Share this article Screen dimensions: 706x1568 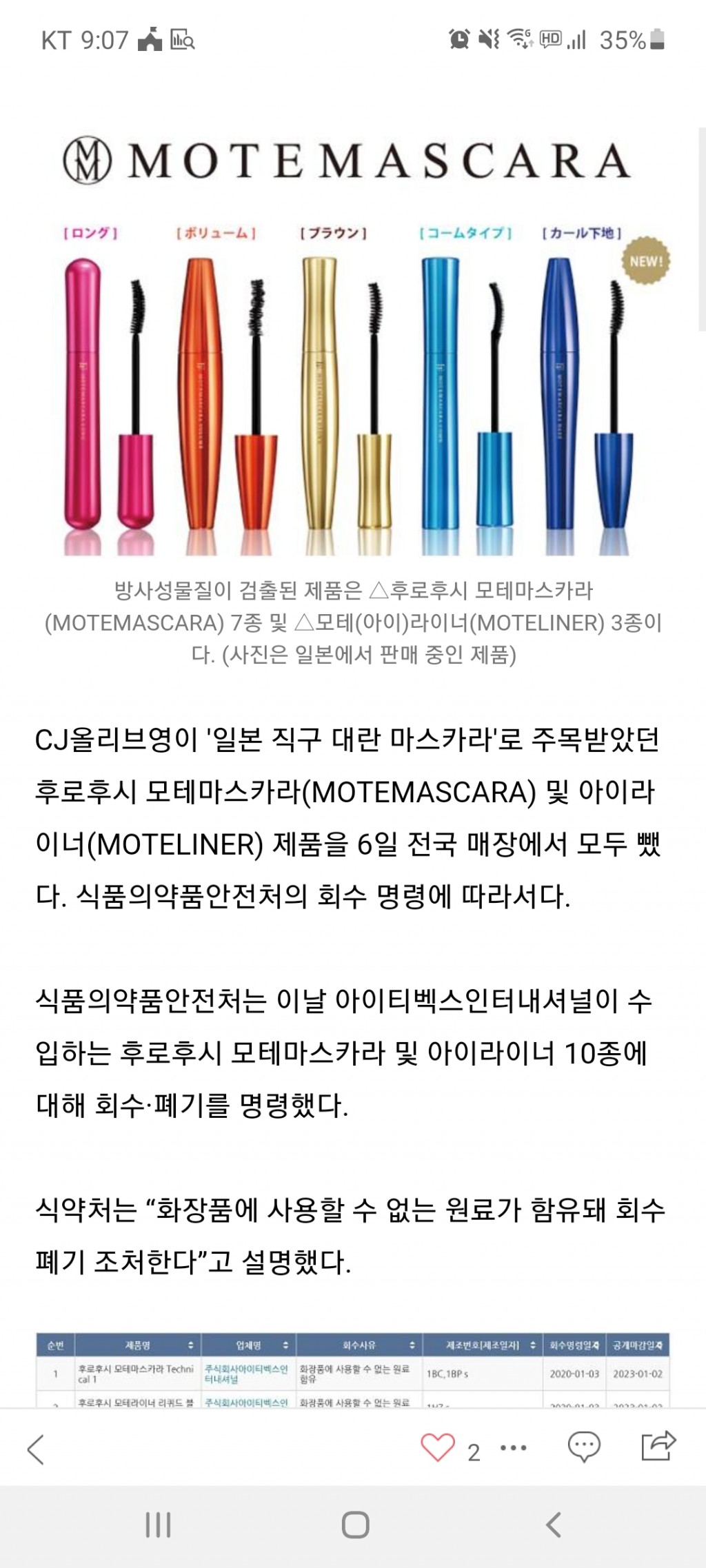click(658, 1446)
